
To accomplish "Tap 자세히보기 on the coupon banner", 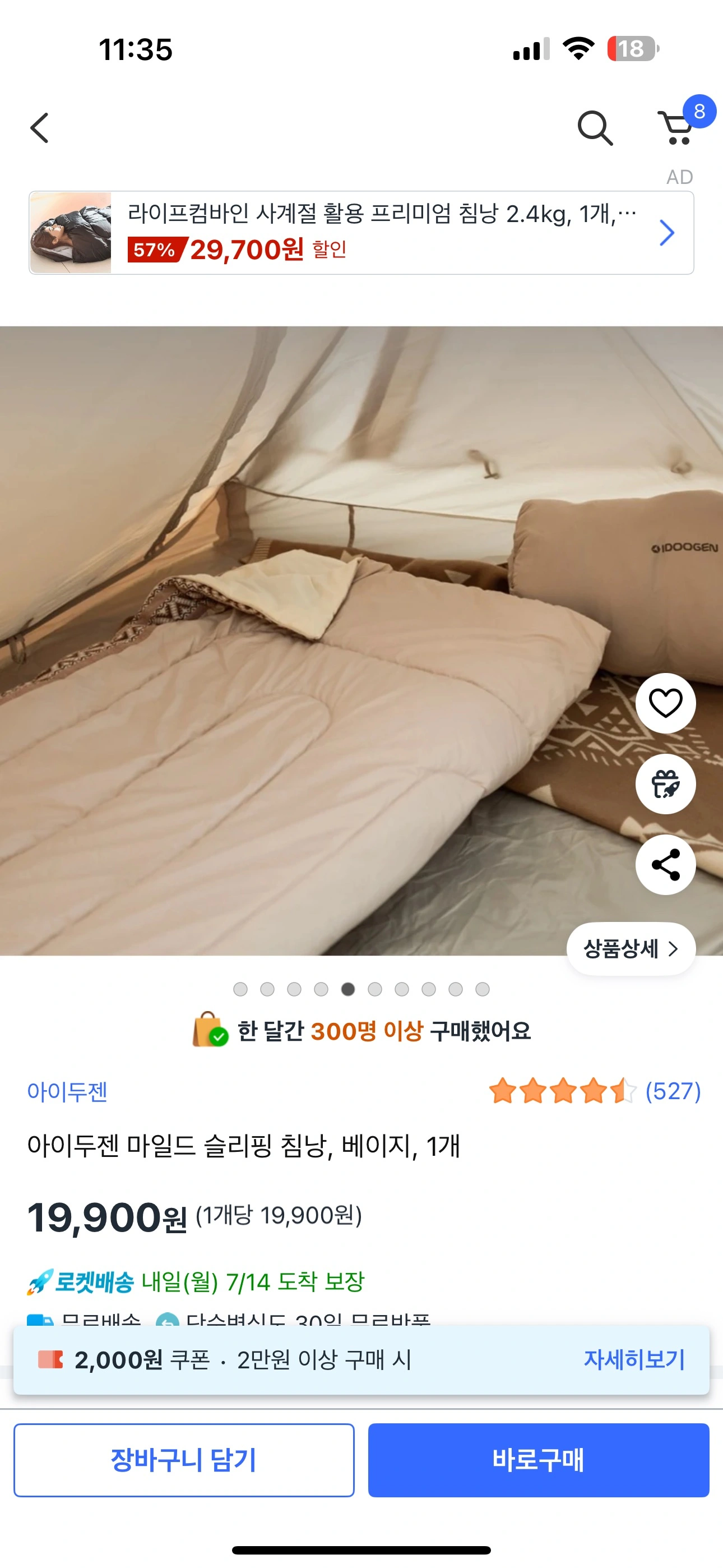I will 634,1359.
